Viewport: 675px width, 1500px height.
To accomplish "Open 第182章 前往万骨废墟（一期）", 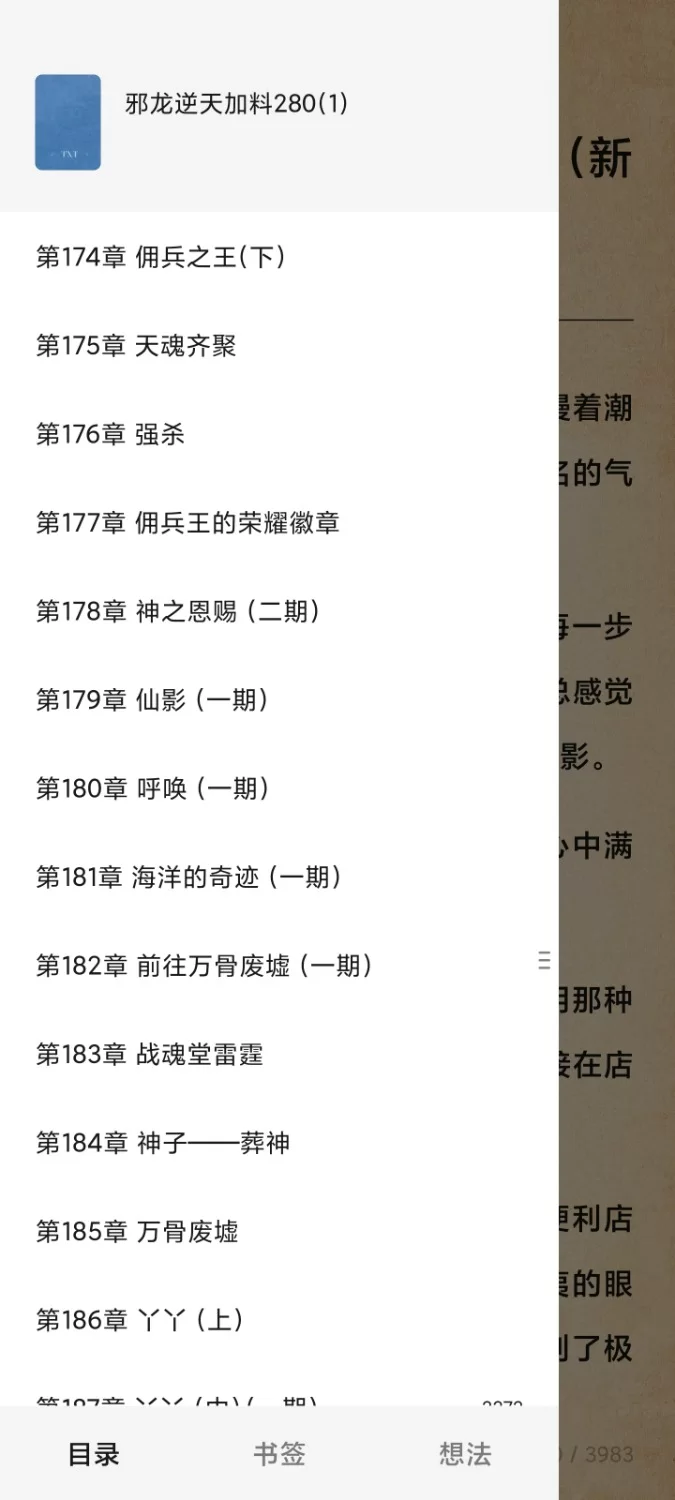I will pos(204,965).
